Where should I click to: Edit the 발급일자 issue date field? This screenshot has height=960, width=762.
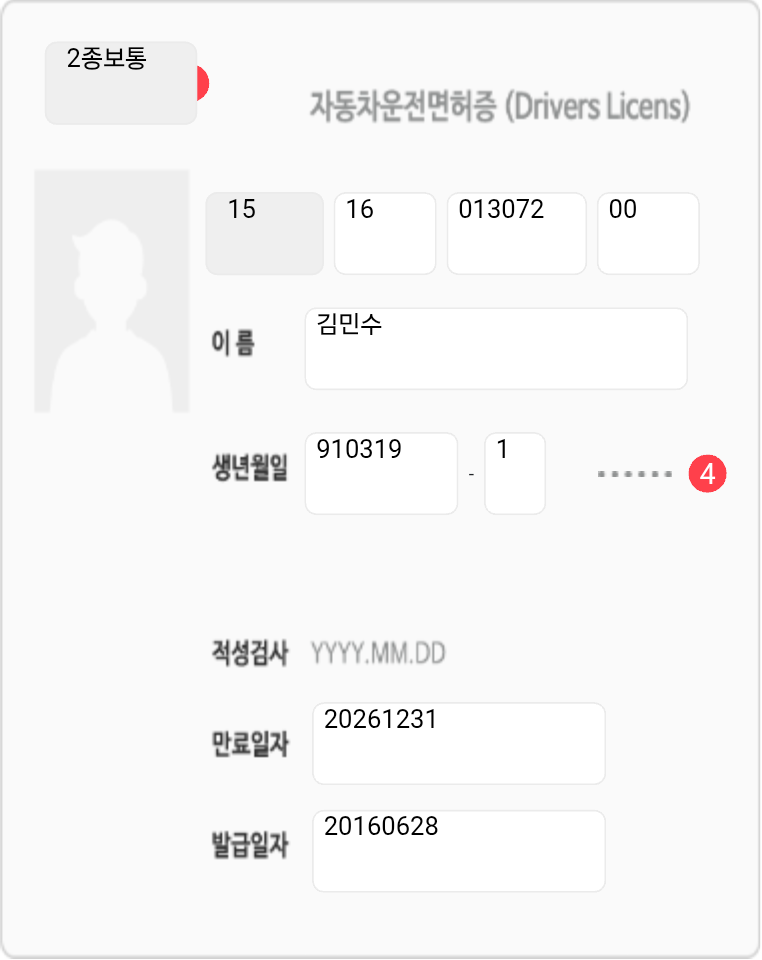coord(458,850)
